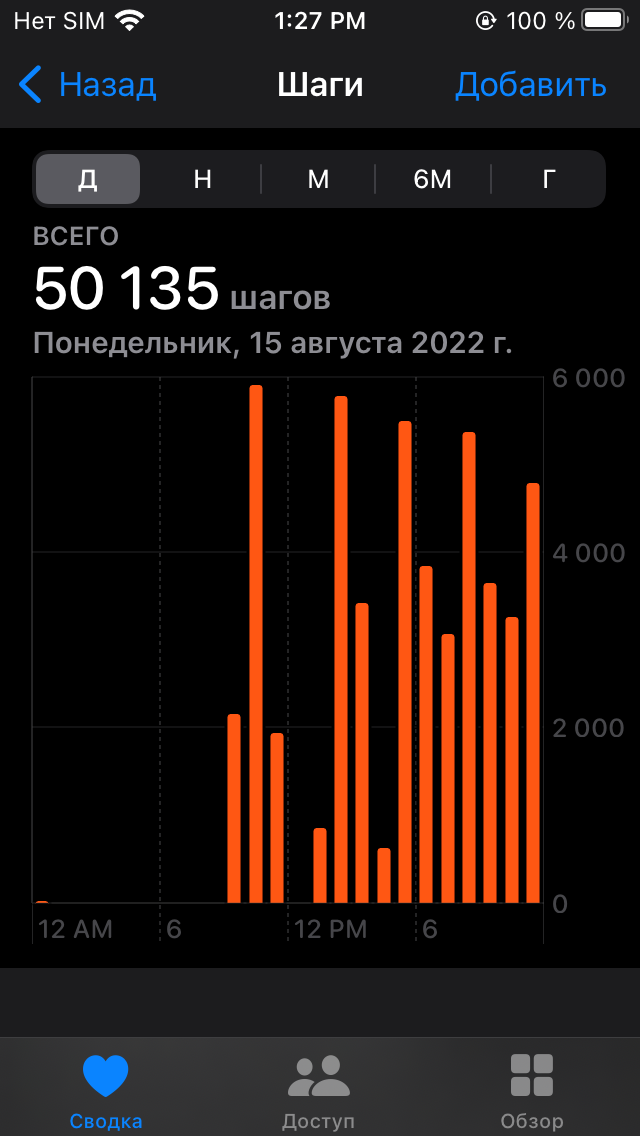Open the Сводка tab
640x1136 pixels.
pyautogui.click(x=106, y=1088)
